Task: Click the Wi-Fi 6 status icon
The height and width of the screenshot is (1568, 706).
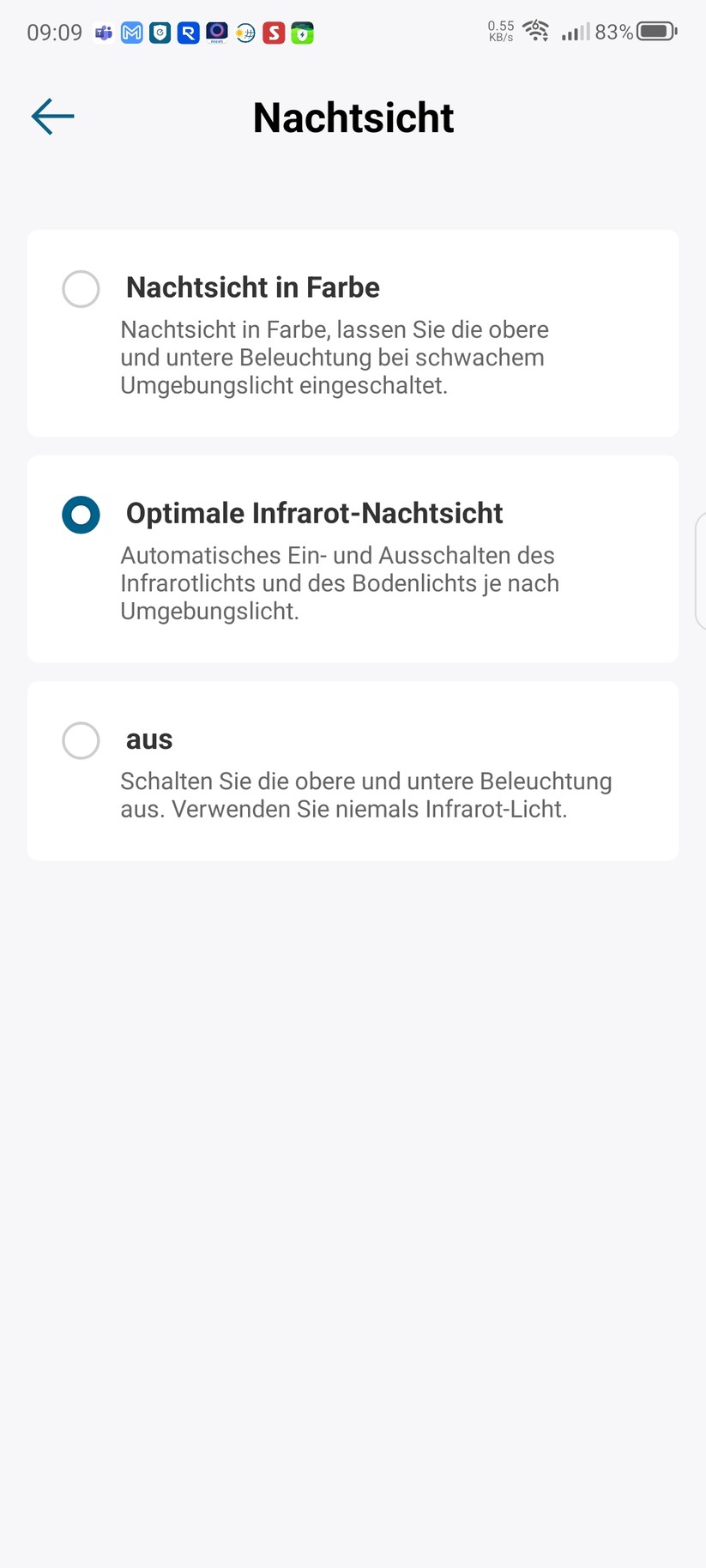Action: point(536,31)
